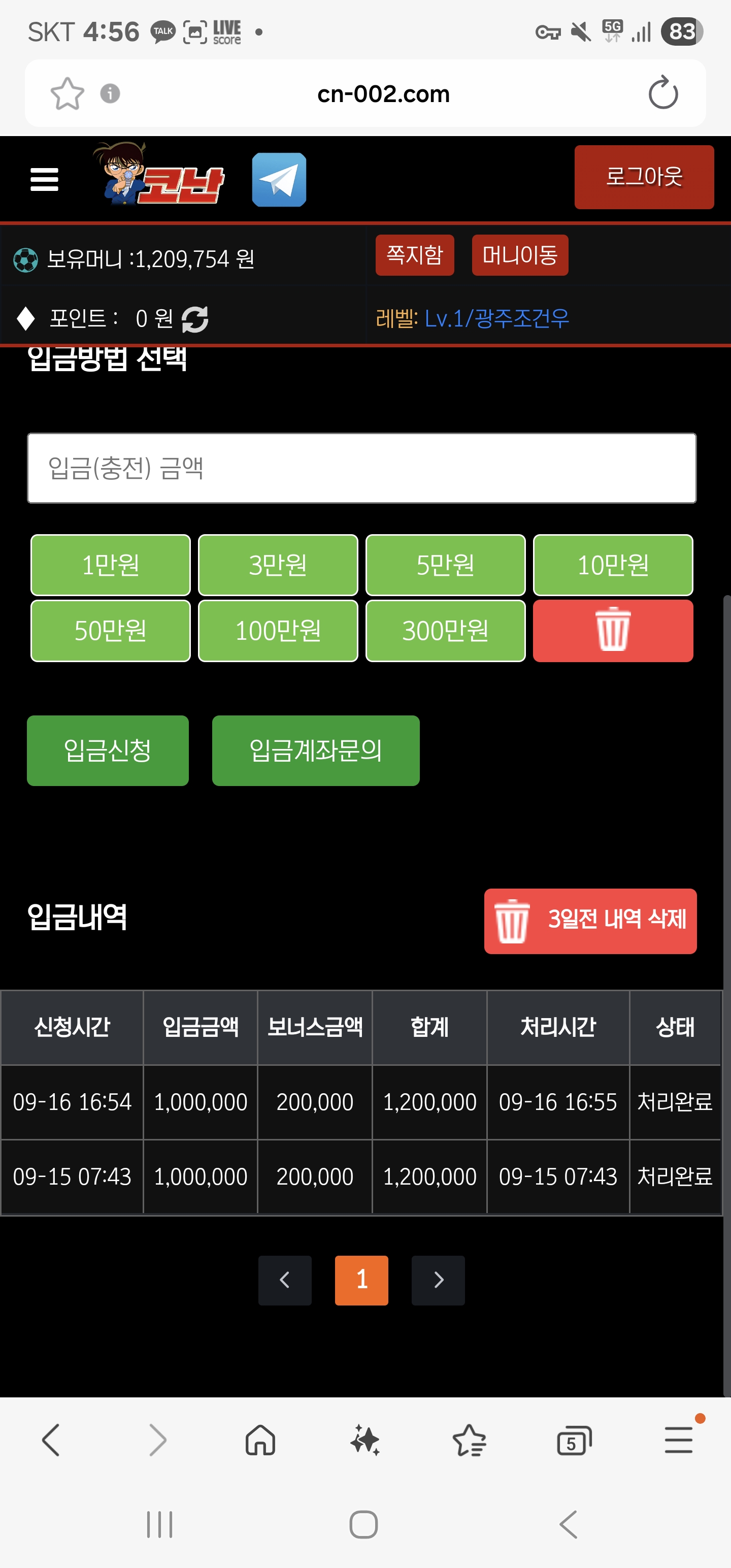The width and height of the screenshot is (731, 1568).
Task: Open the 쪽지함 message box
Action: (x=415, y=255)
